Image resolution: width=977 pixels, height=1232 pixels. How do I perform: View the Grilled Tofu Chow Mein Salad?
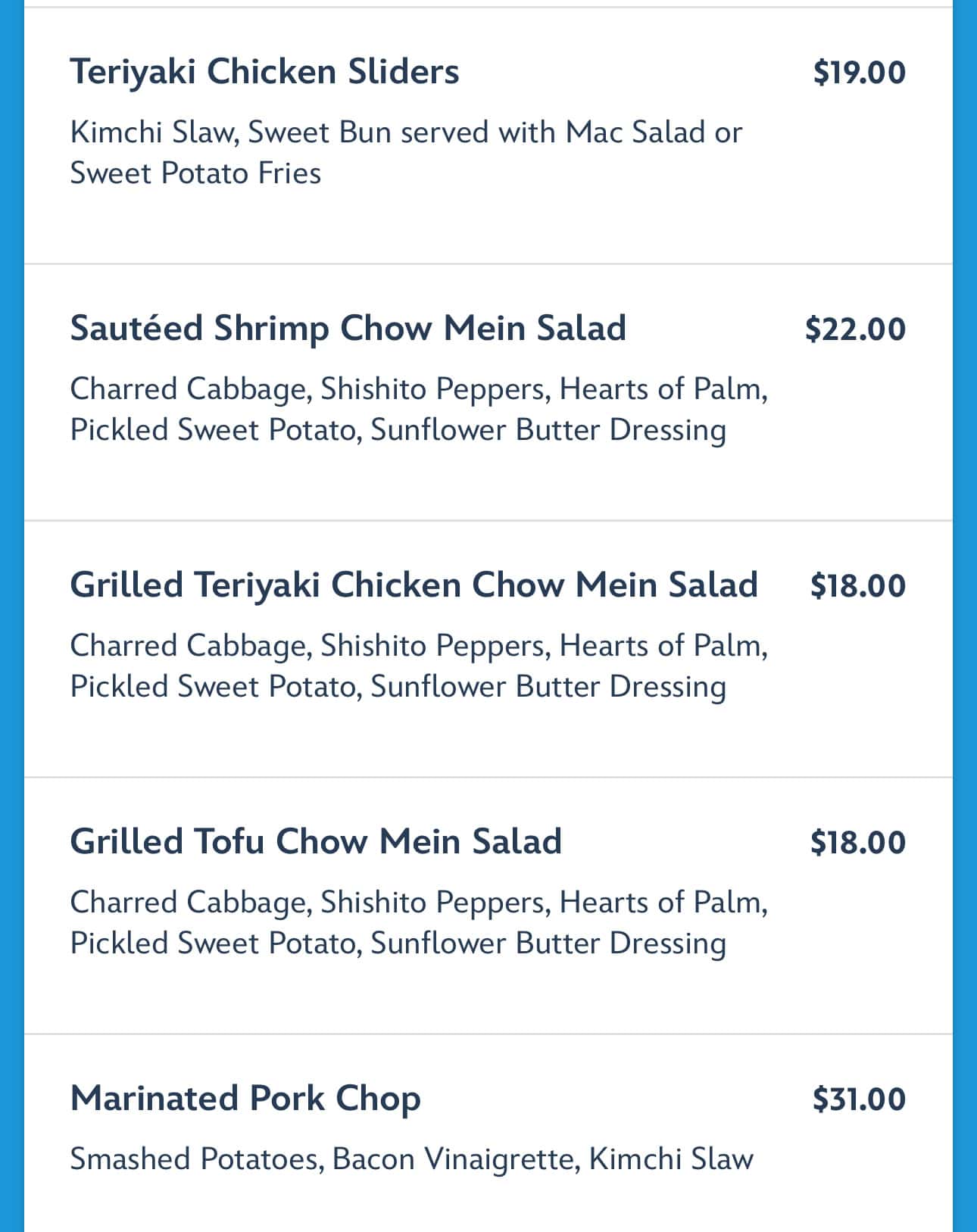pyautogui.click(x=316, y=842)
